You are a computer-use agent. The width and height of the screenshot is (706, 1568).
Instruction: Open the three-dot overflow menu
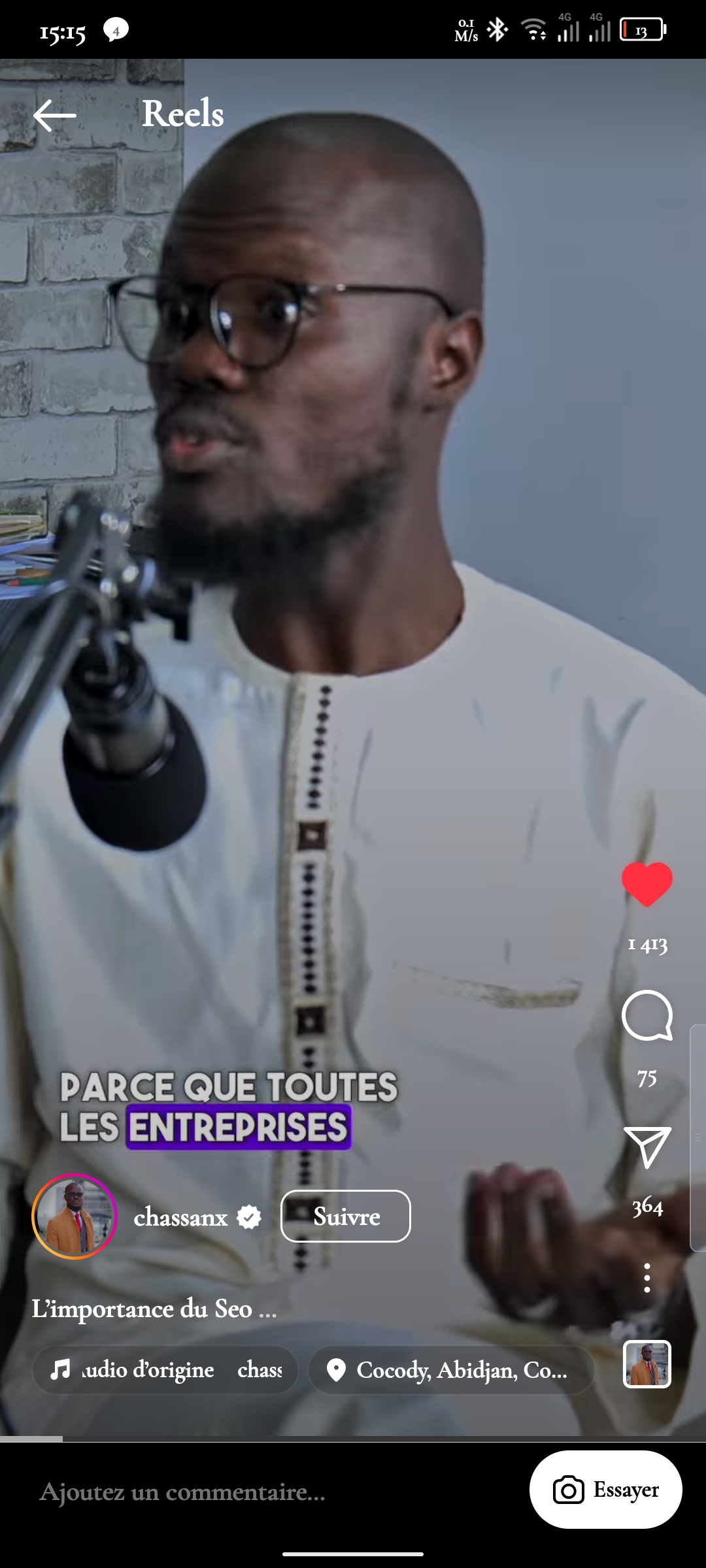(x=647, y=1278)
